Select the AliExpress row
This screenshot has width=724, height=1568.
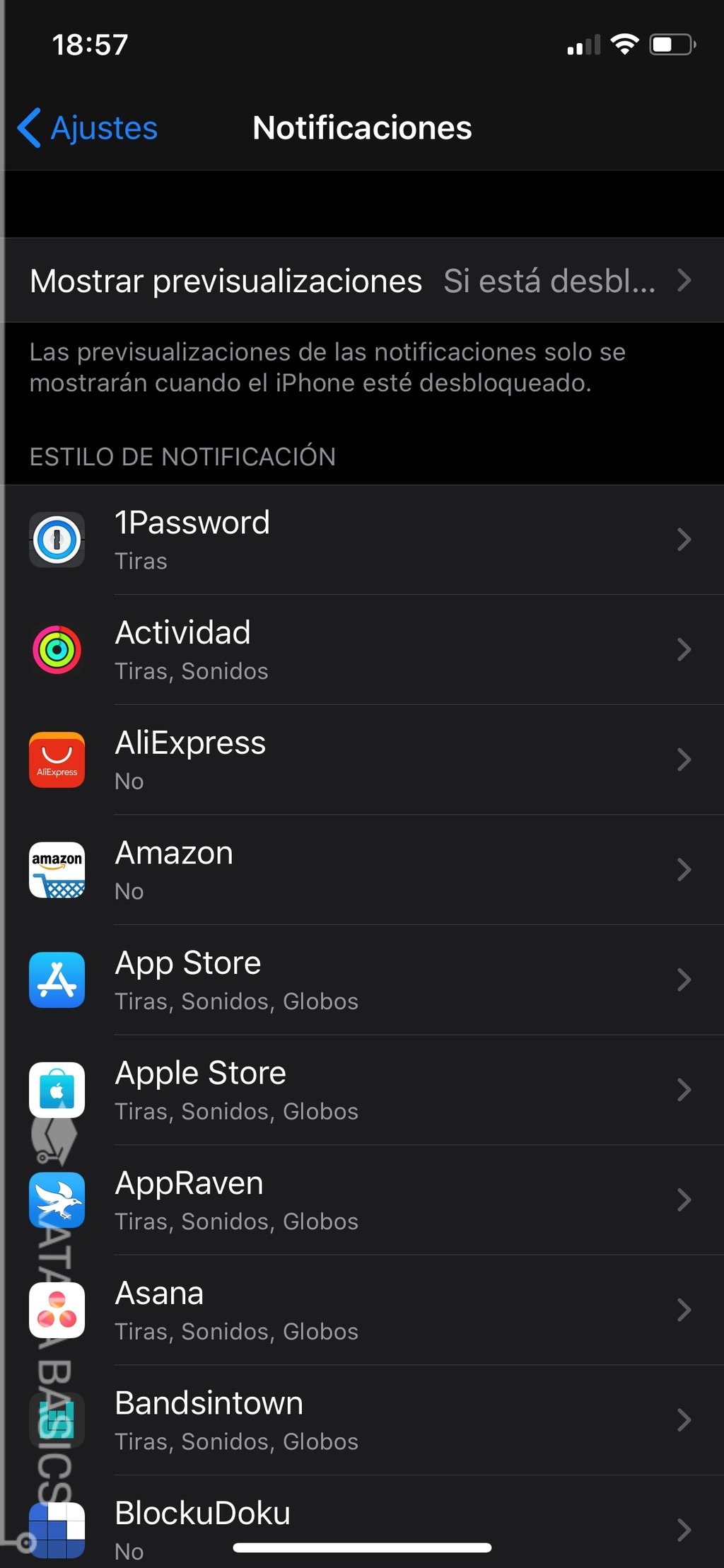[362, 760]
